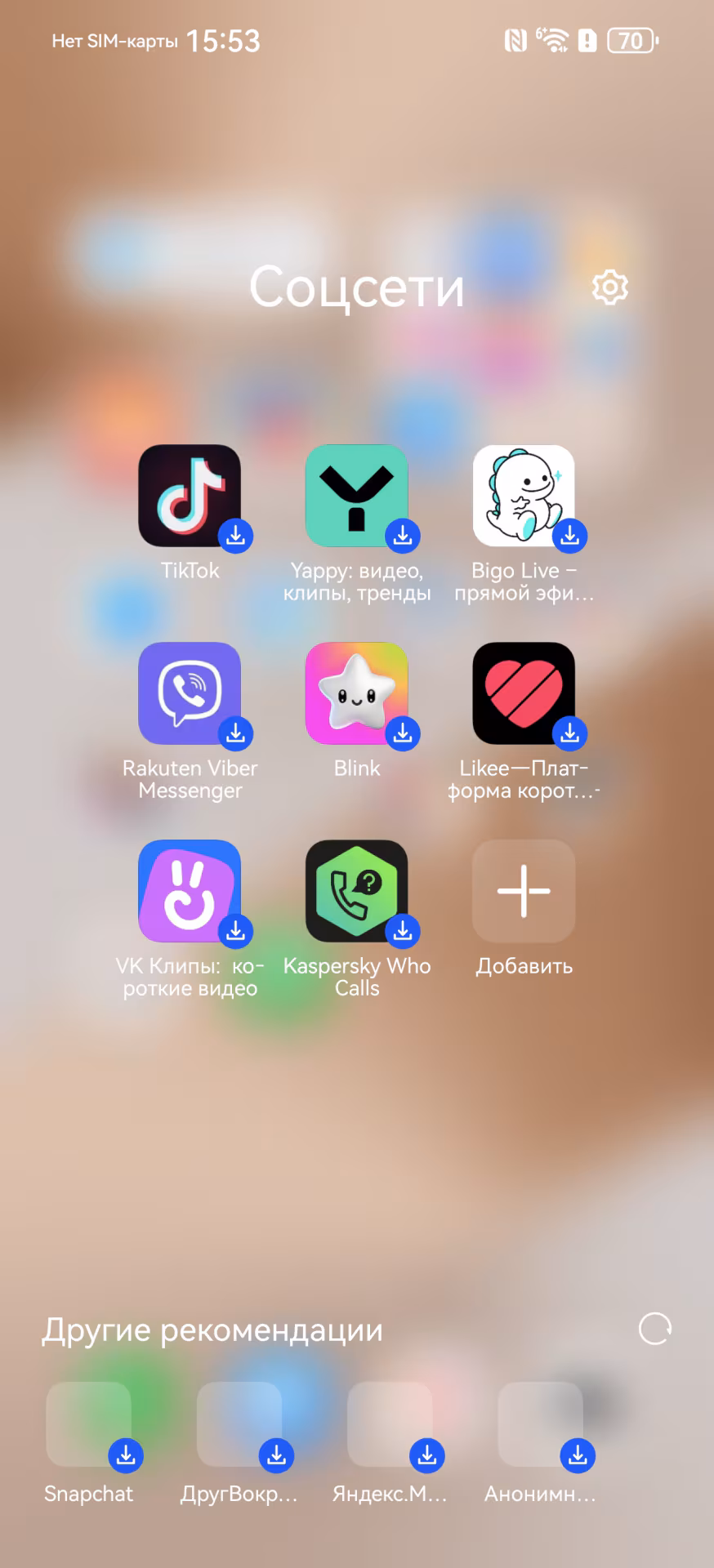Open the Bigo Live app icon
714x1568 pixels.
point(524,496)
